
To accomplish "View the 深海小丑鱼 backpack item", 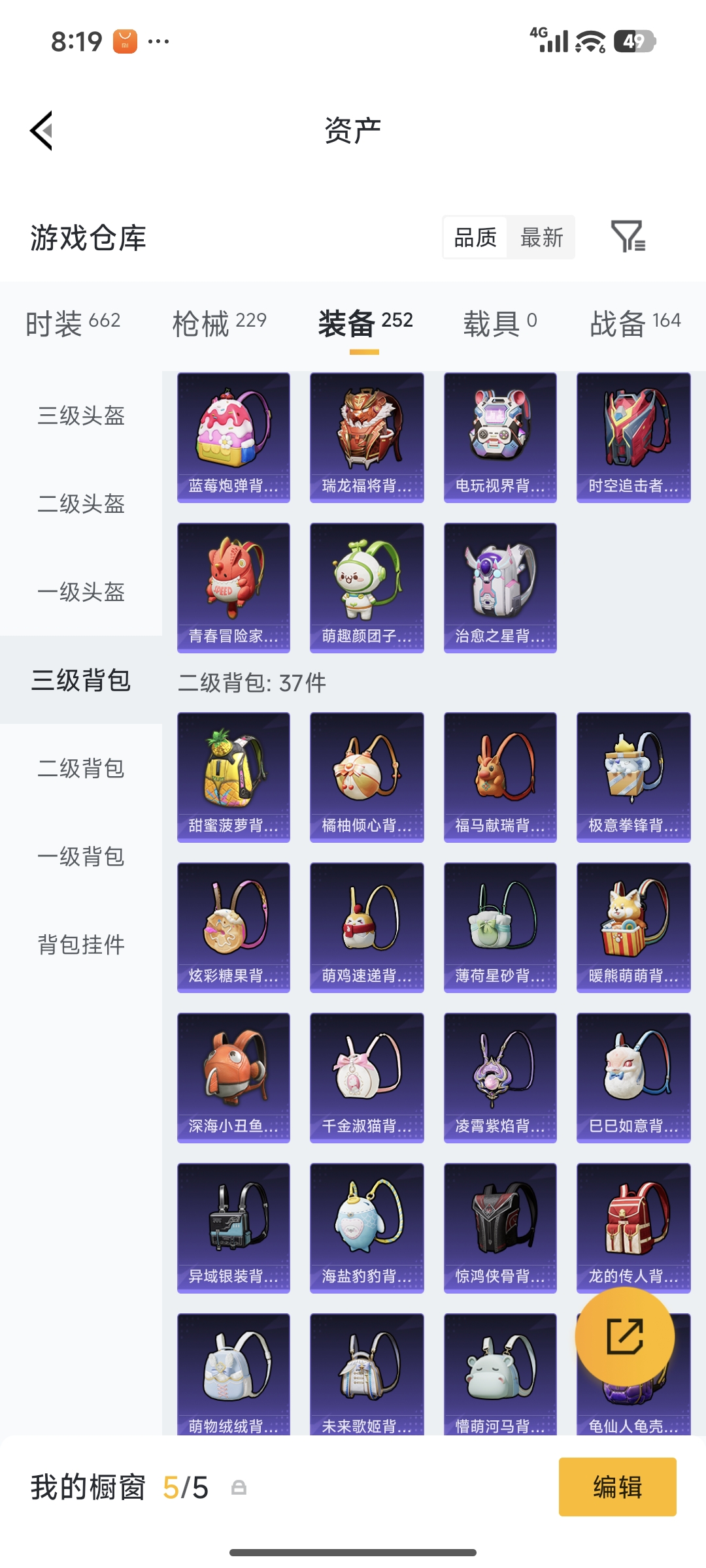I will pyautogui.click(x=233, y=1078).
